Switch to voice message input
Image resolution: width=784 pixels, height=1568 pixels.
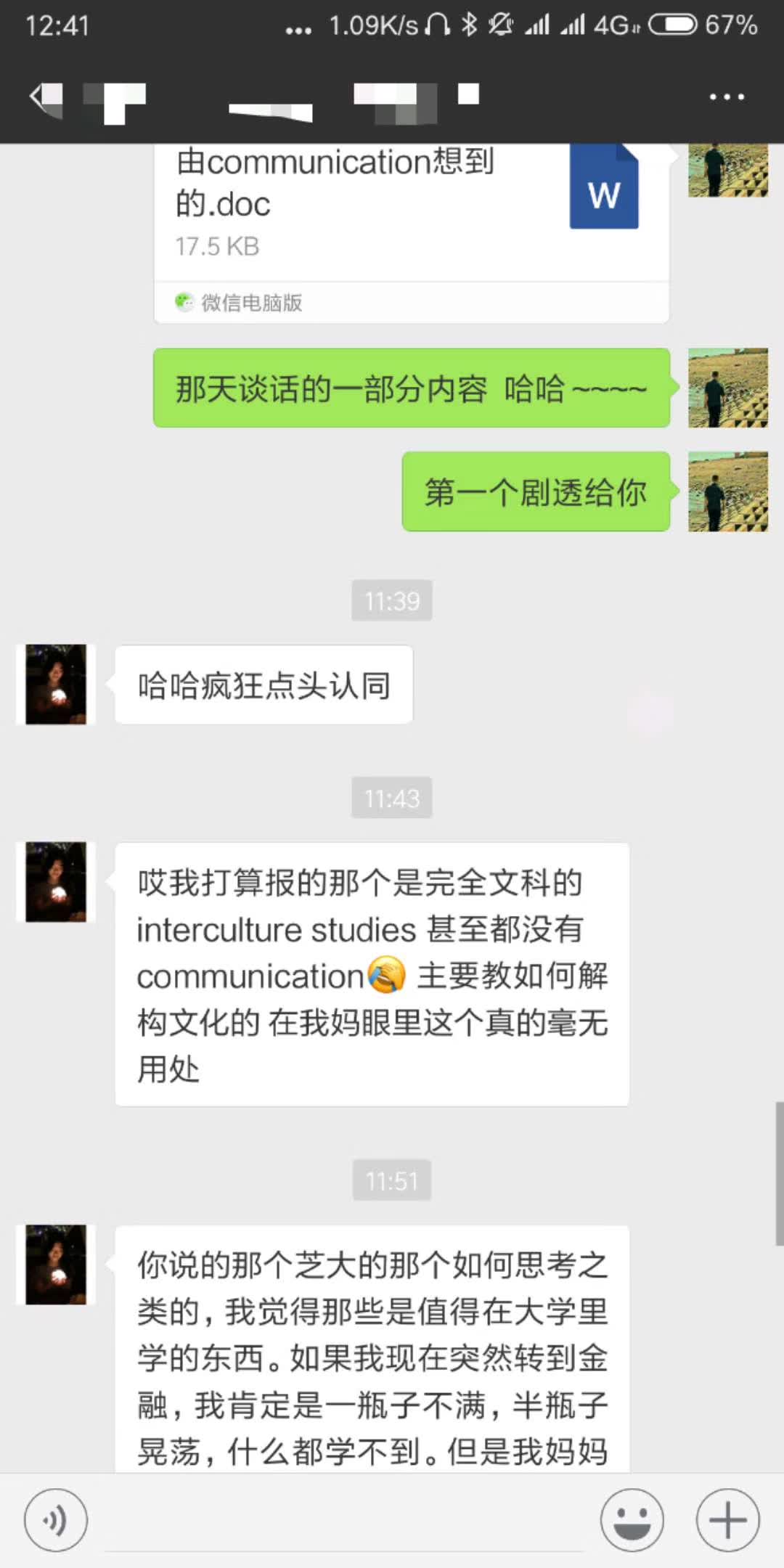56,1519
